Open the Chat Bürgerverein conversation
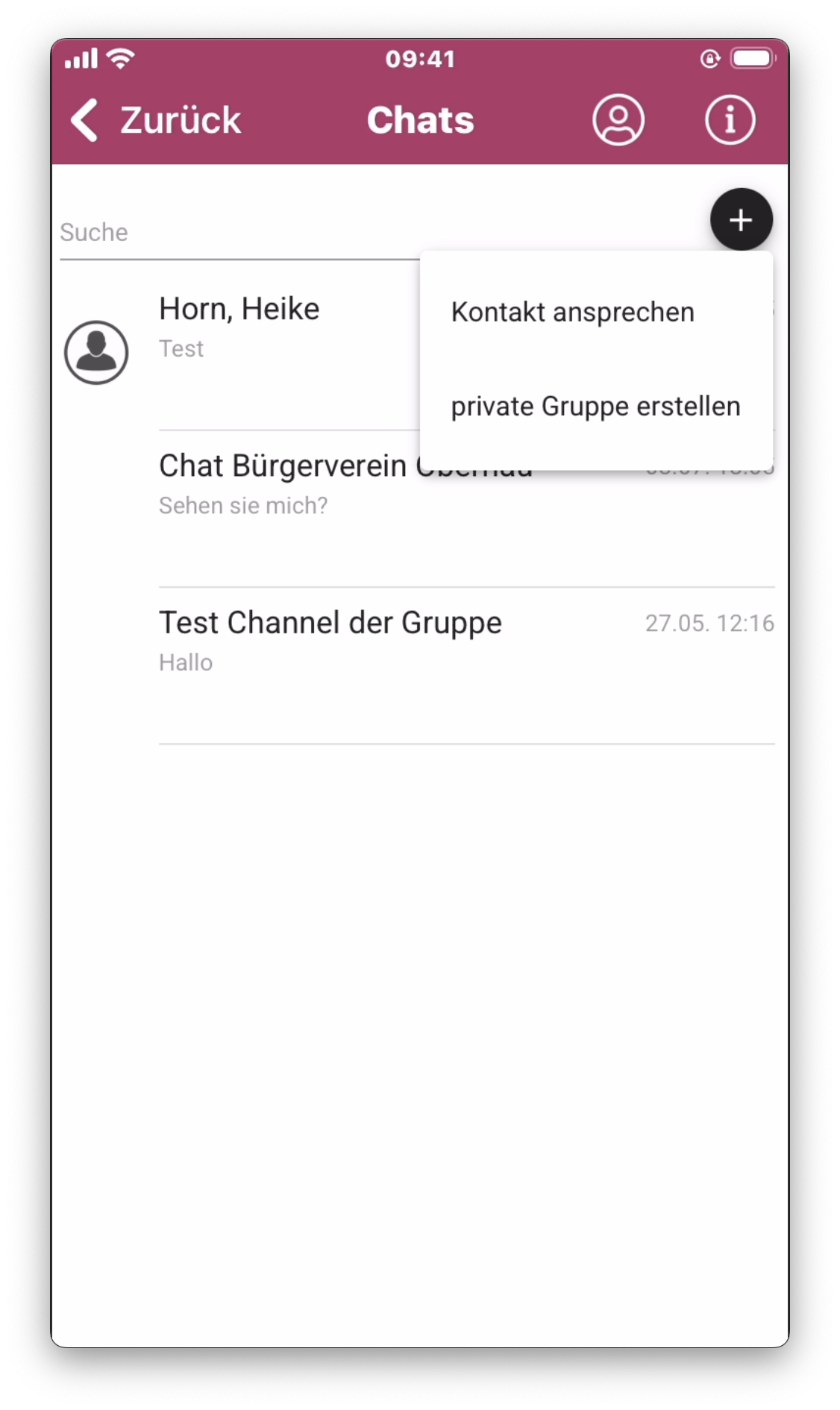Screen dimensions: 840x1410 point(283,485)
